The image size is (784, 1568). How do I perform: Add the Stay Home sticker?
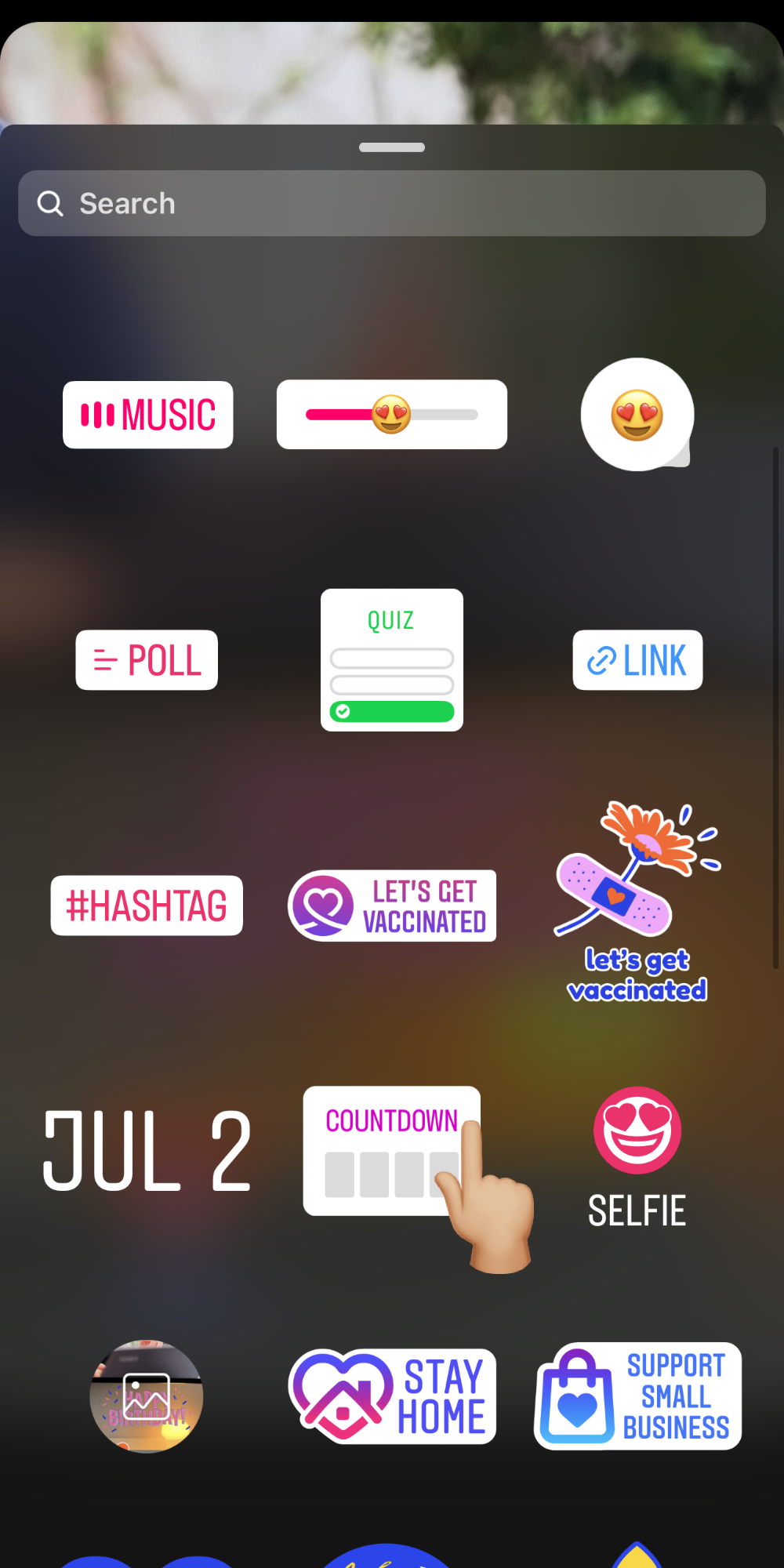(x=392, y=1396)
